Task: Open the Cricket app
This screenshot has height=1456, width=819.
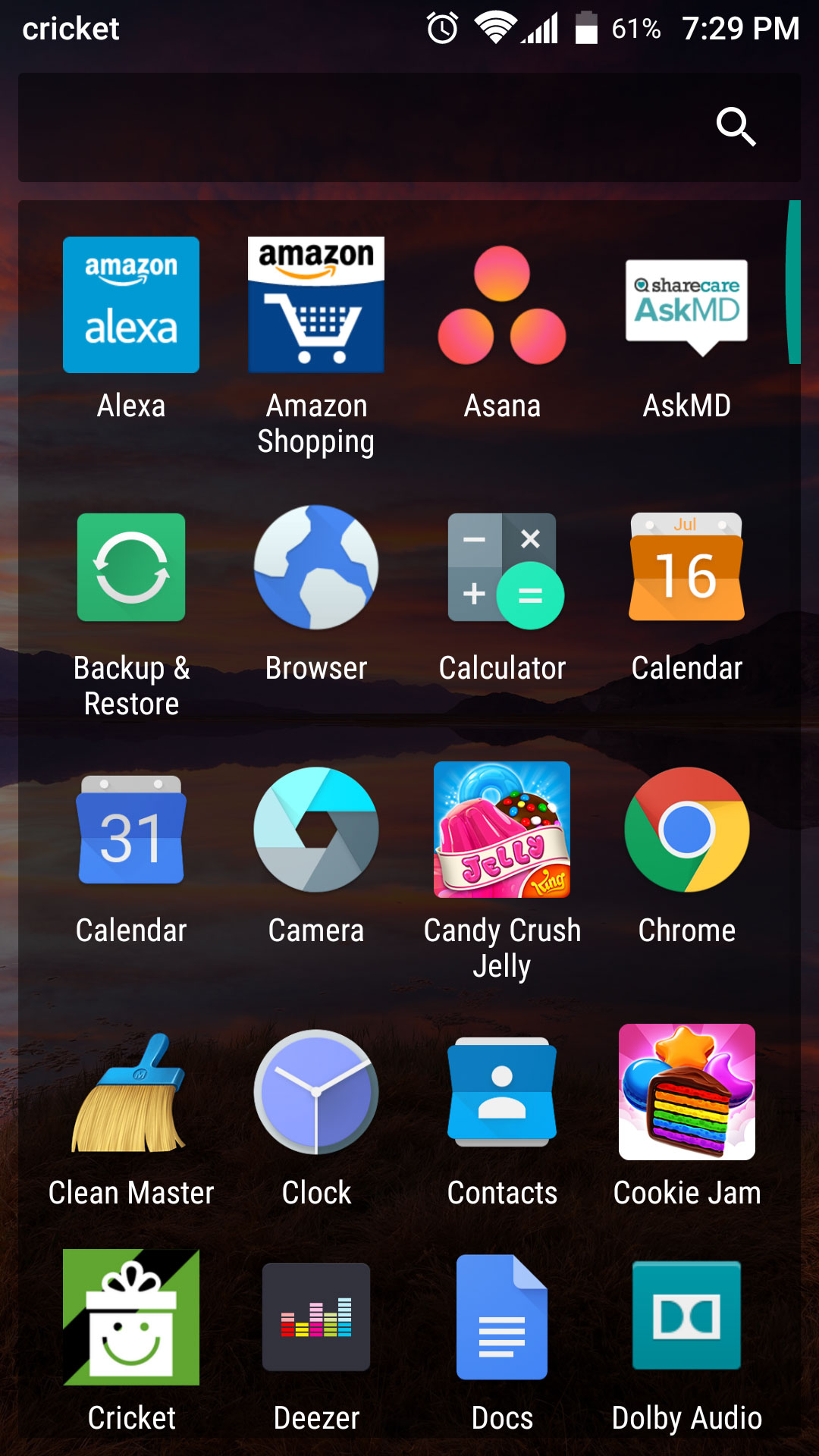Action: [131, 1317]
